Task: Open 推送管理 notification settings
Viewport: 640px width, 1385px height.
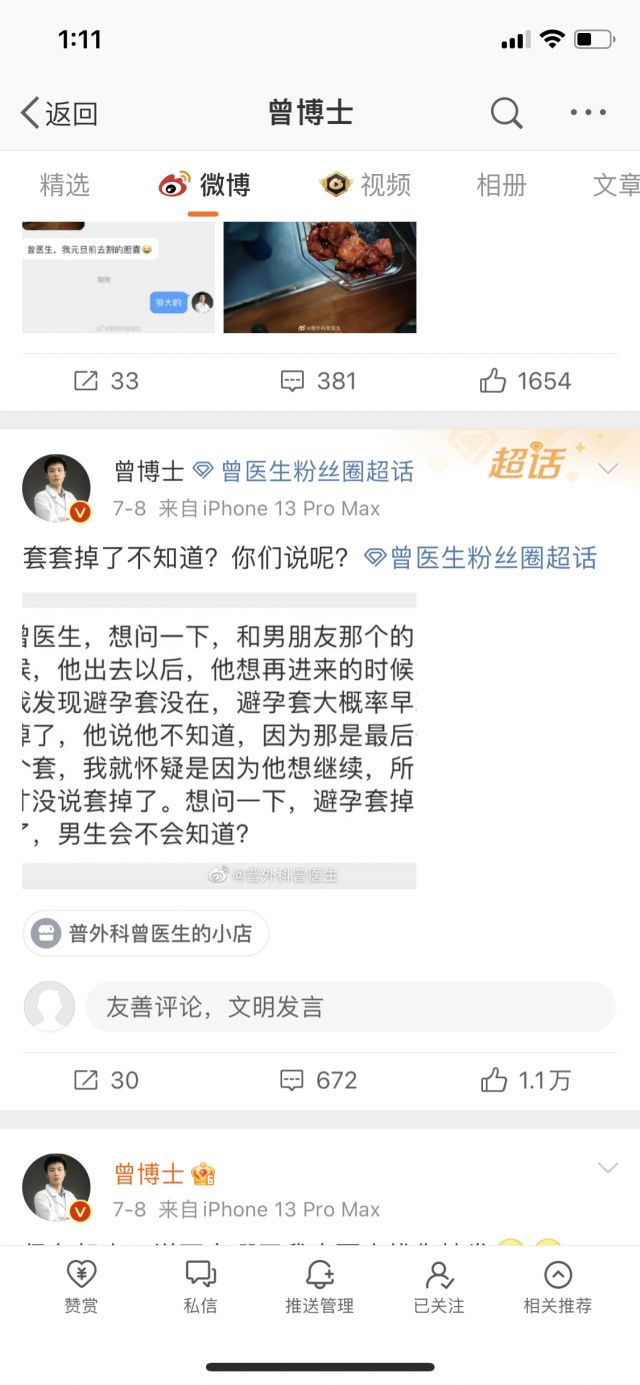Action: point(319,1286)
